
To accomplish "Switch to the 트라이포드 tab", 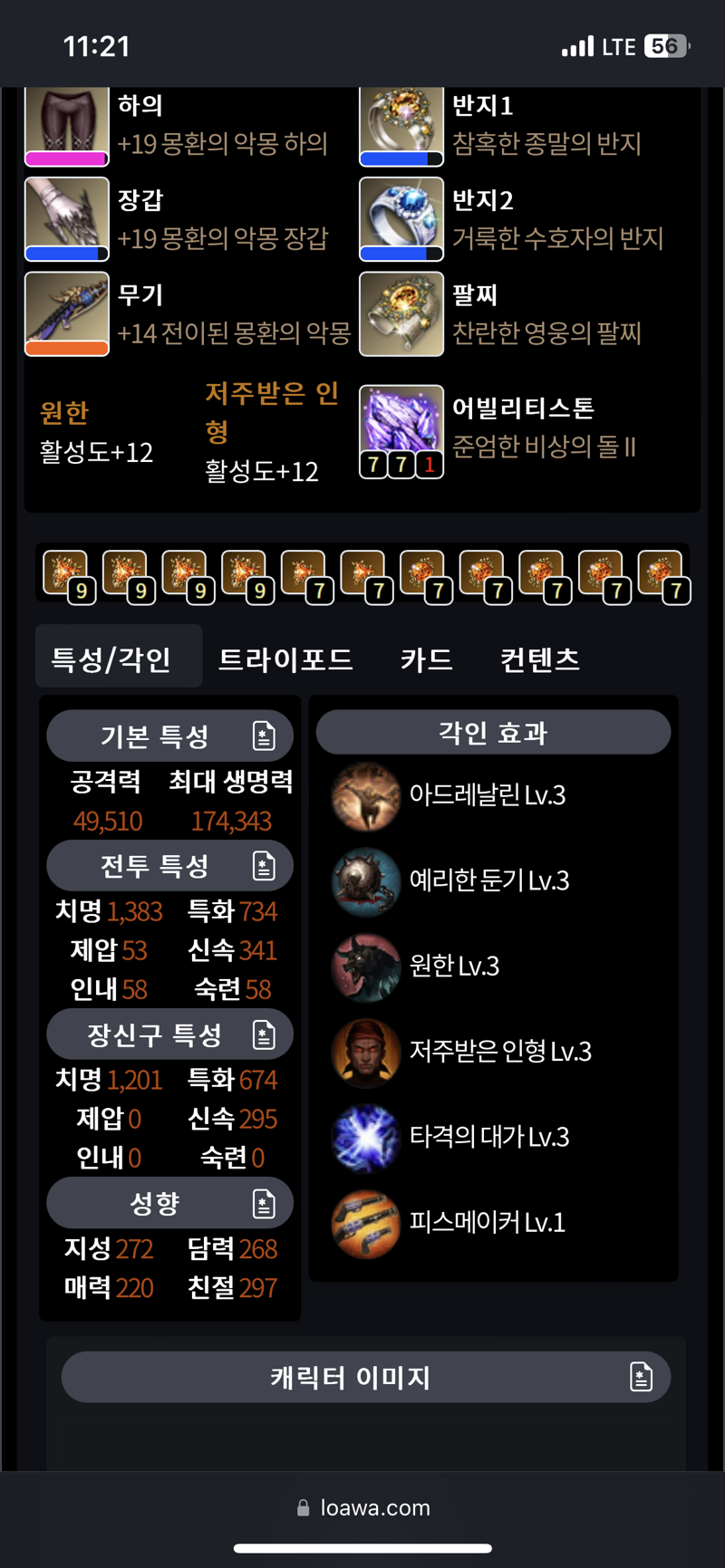I will tap(285, 659).
